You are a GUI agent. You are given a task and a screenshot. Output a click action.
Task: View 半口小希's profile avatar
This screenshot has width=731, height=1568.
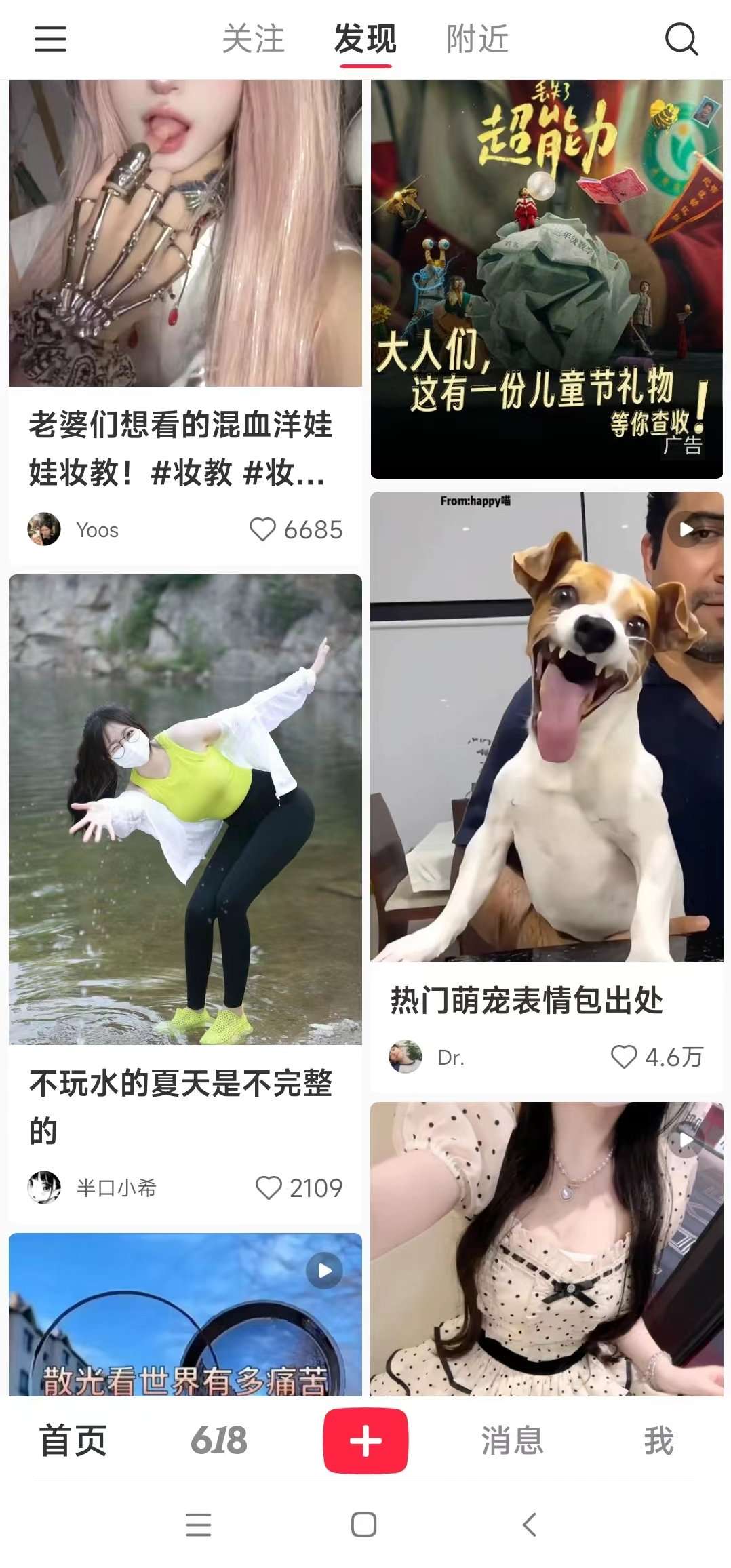point(44,1188)
